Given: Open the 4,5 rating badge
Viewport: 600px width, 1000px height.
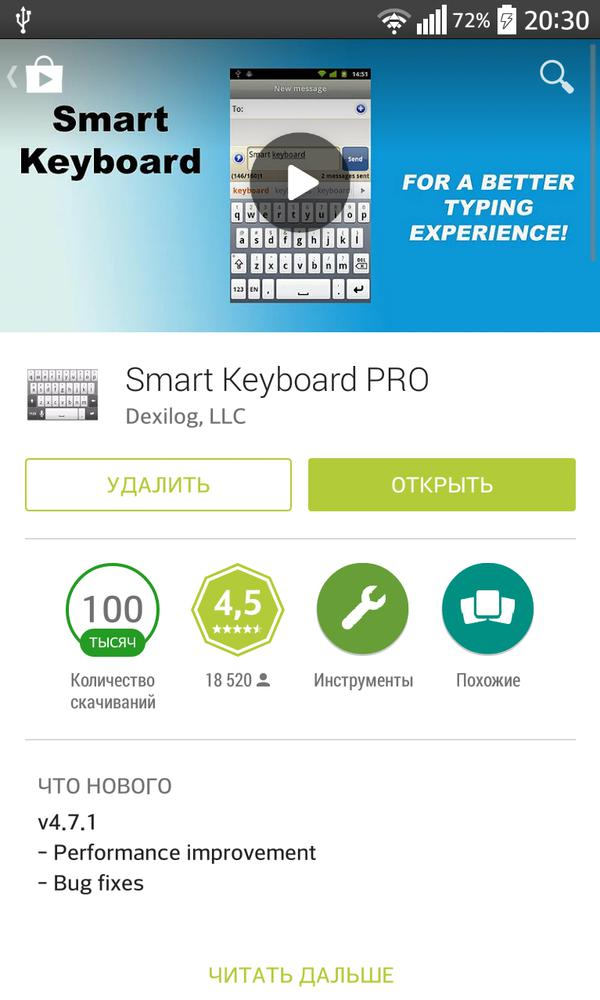Looking at the screenshot, I should 238,609.
